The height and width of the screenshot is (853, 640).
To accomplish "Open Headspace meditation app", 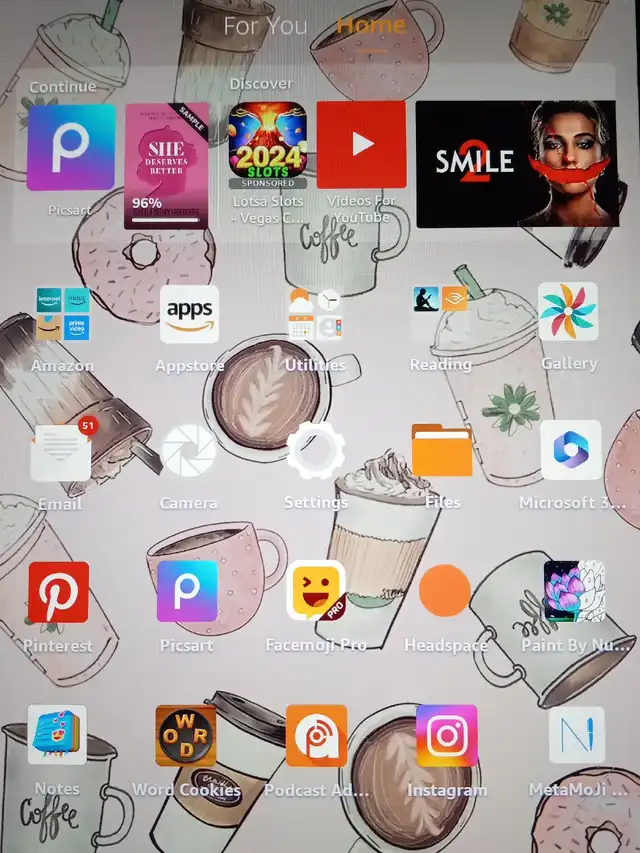I will tap(445, 591).
